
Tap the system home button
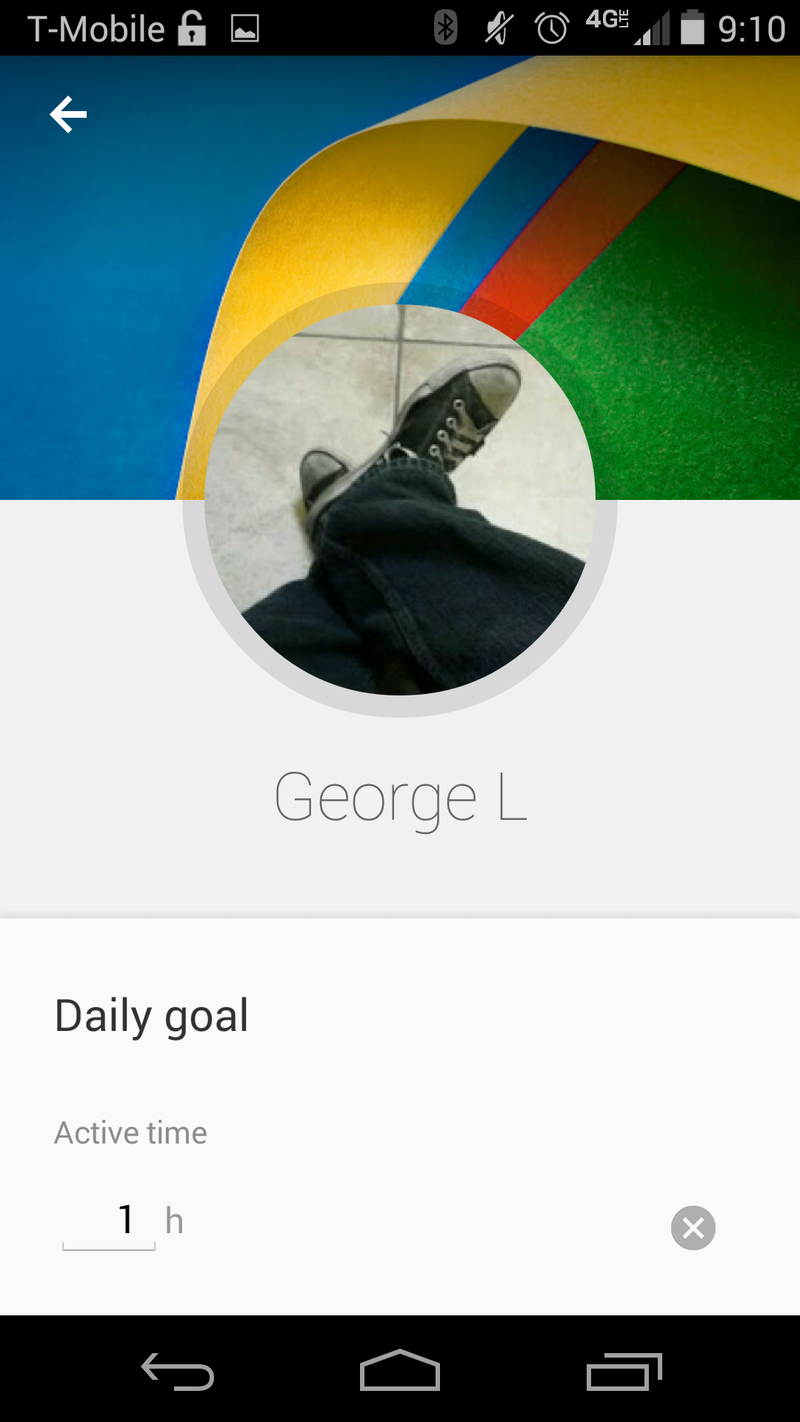pos(399,1371)
